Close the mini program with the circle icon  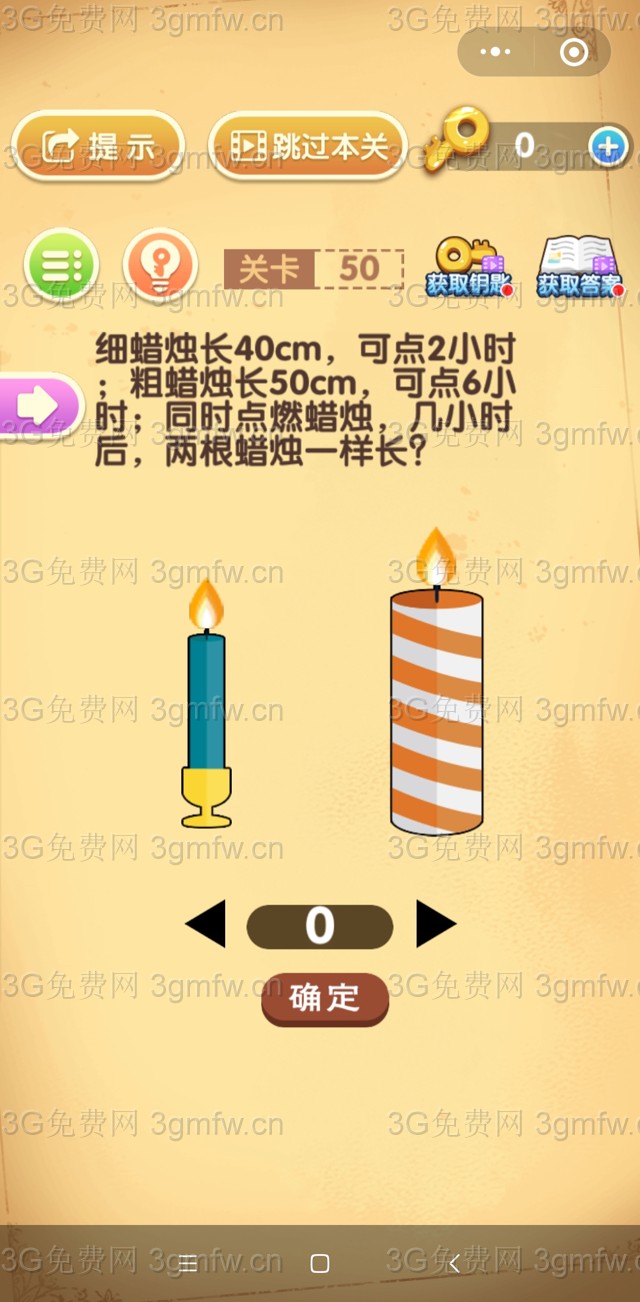pyautogui.click(x=574, y=52)
